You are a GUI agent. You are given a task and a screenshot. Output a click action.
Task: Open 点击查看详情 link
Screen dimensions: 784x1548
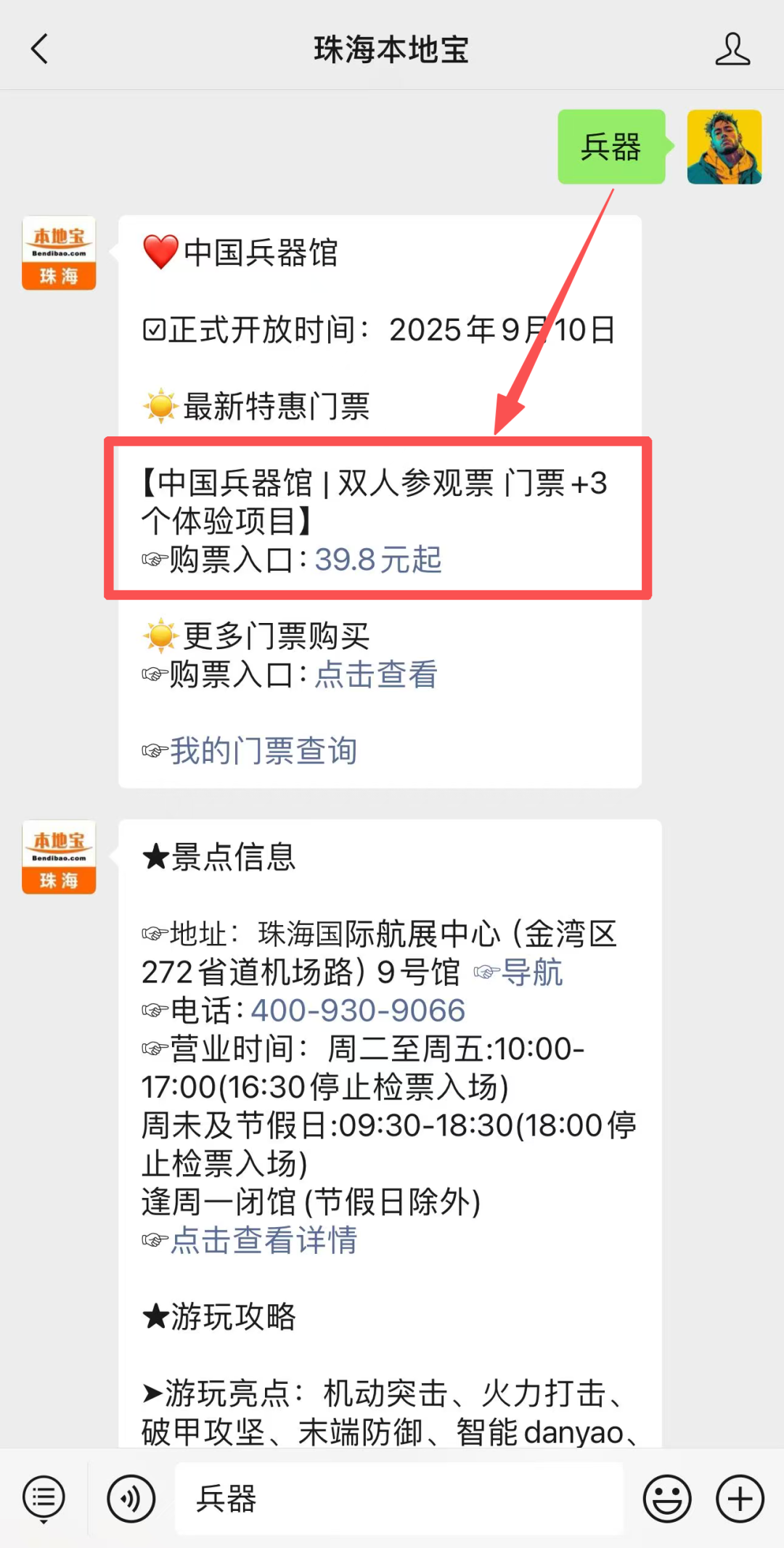click(x=263, y=1240)
